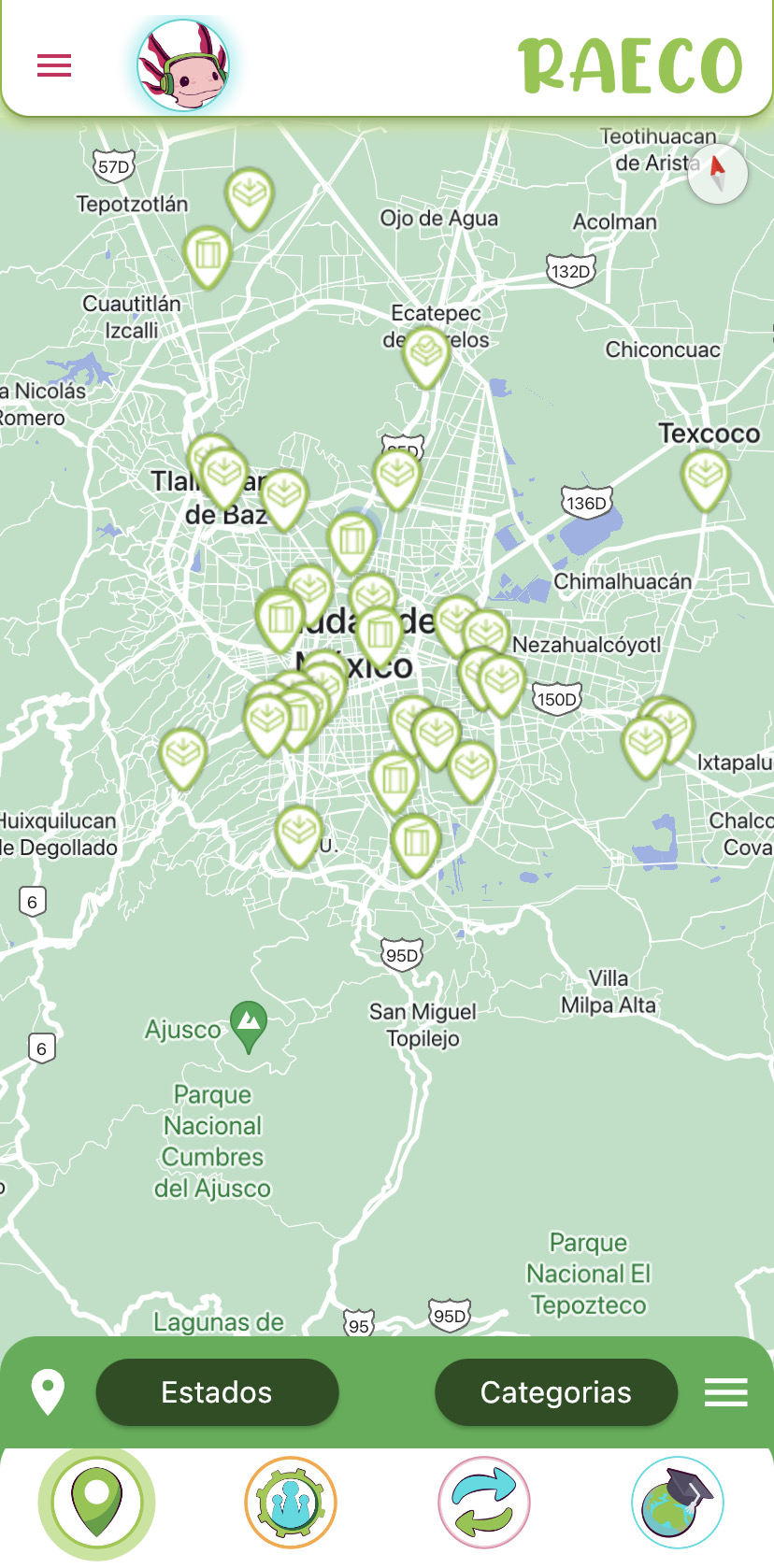Tap the axolotl mascot avatar
The width and height of the screenshot is (774, 1568).
point(183,65)
